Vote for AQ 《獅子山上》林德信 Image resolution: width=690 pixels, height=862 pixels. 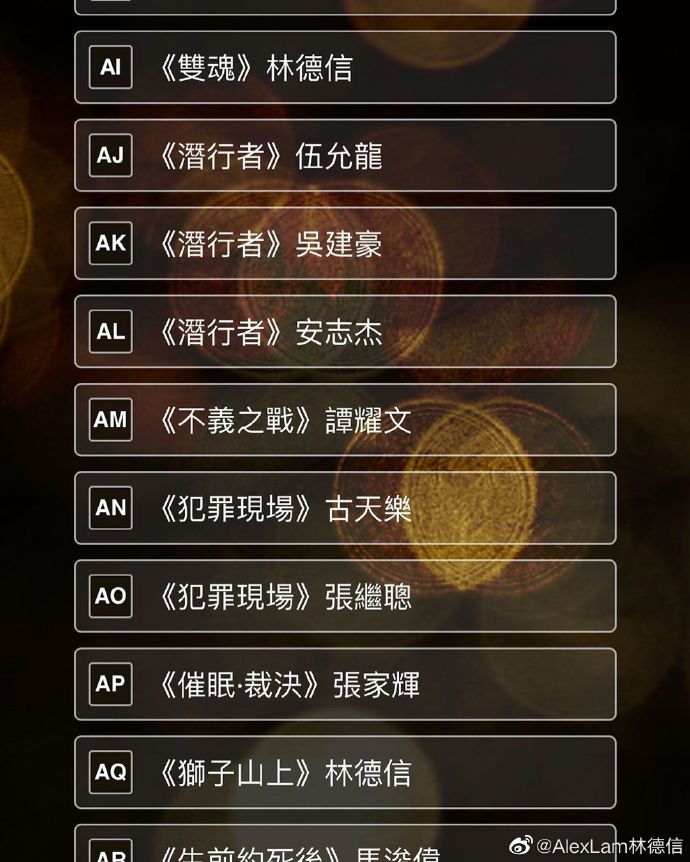(345, 772)
